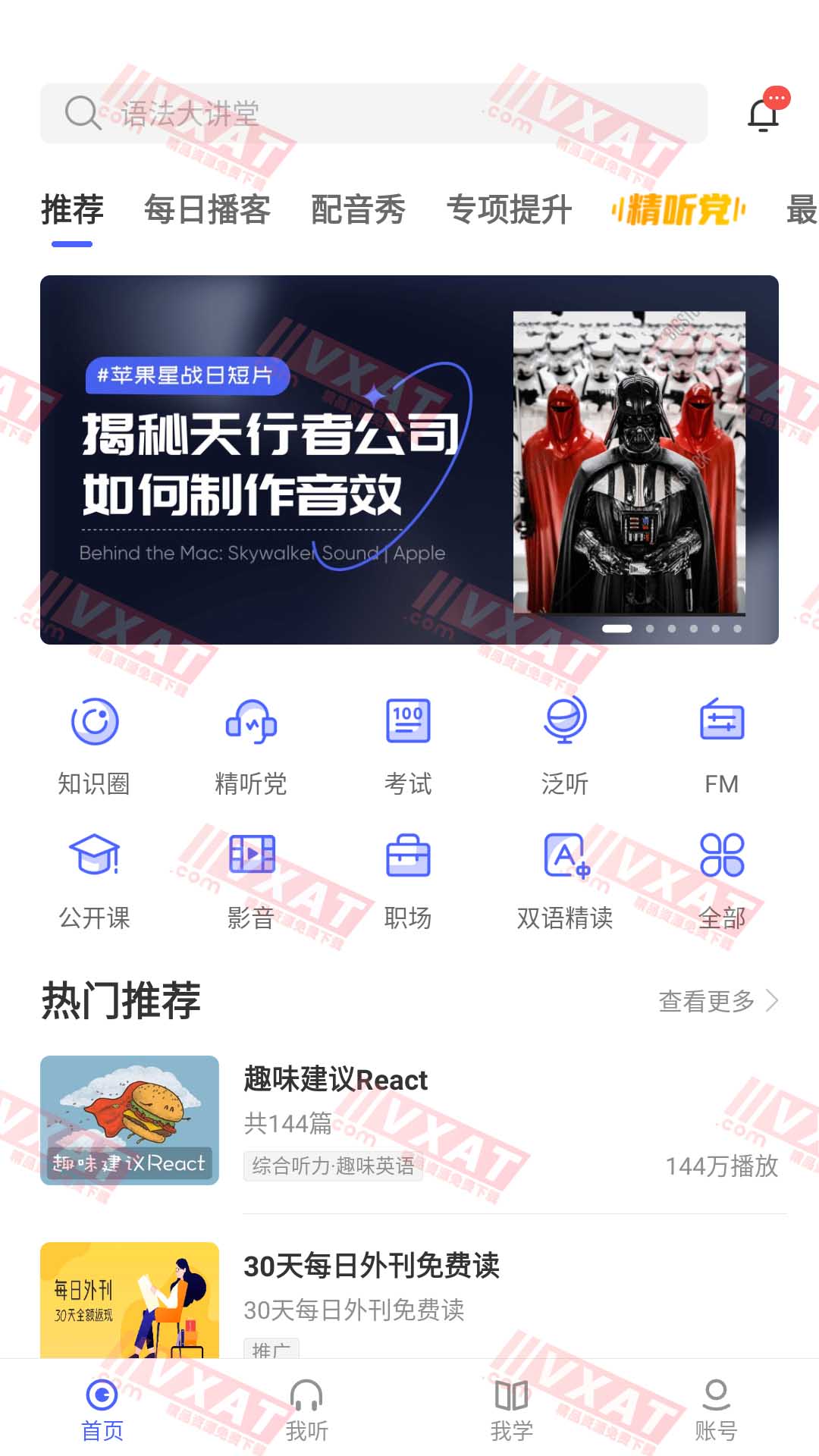Open the 影音 section
The height and width of the screenshot is (1456, 819).
tap(251, 880)
